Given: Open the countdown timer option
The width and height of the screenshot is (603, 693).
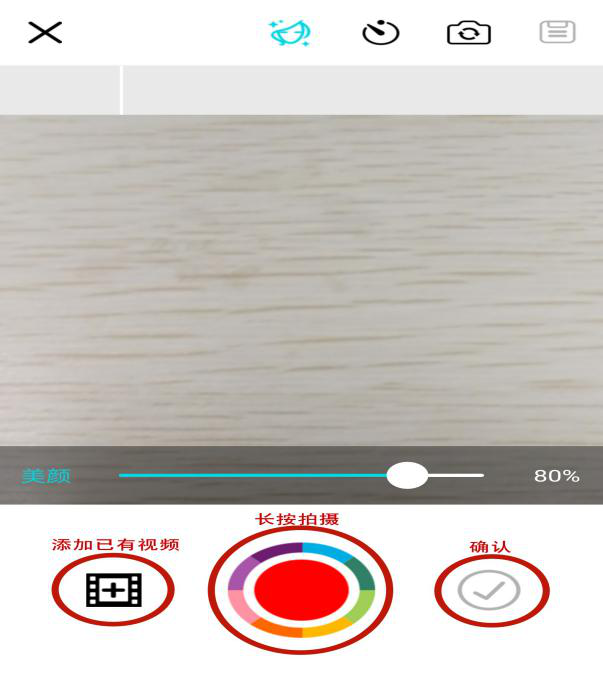Looking at the screenshot, I should pos(380,33).
